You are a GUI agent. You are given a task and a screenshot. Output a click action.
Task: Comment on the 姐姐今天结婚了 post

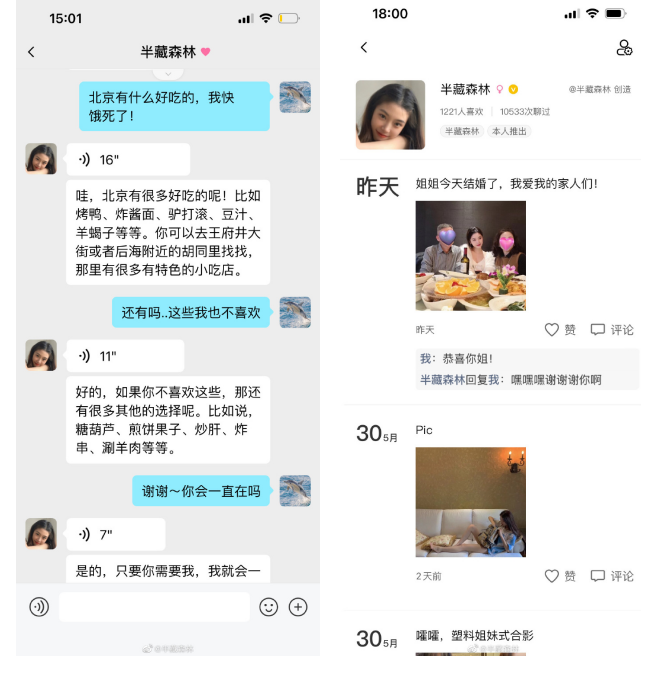click(612, 329)
